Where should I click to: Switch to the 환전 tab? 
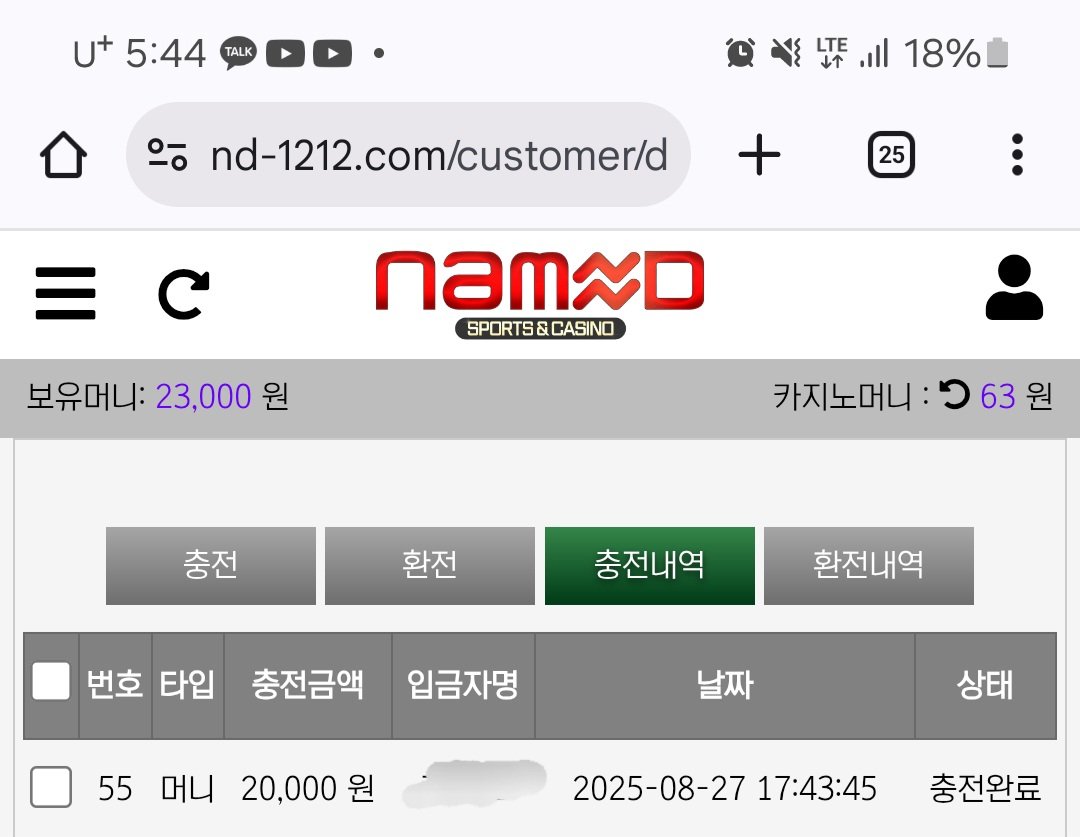[429, 565]
